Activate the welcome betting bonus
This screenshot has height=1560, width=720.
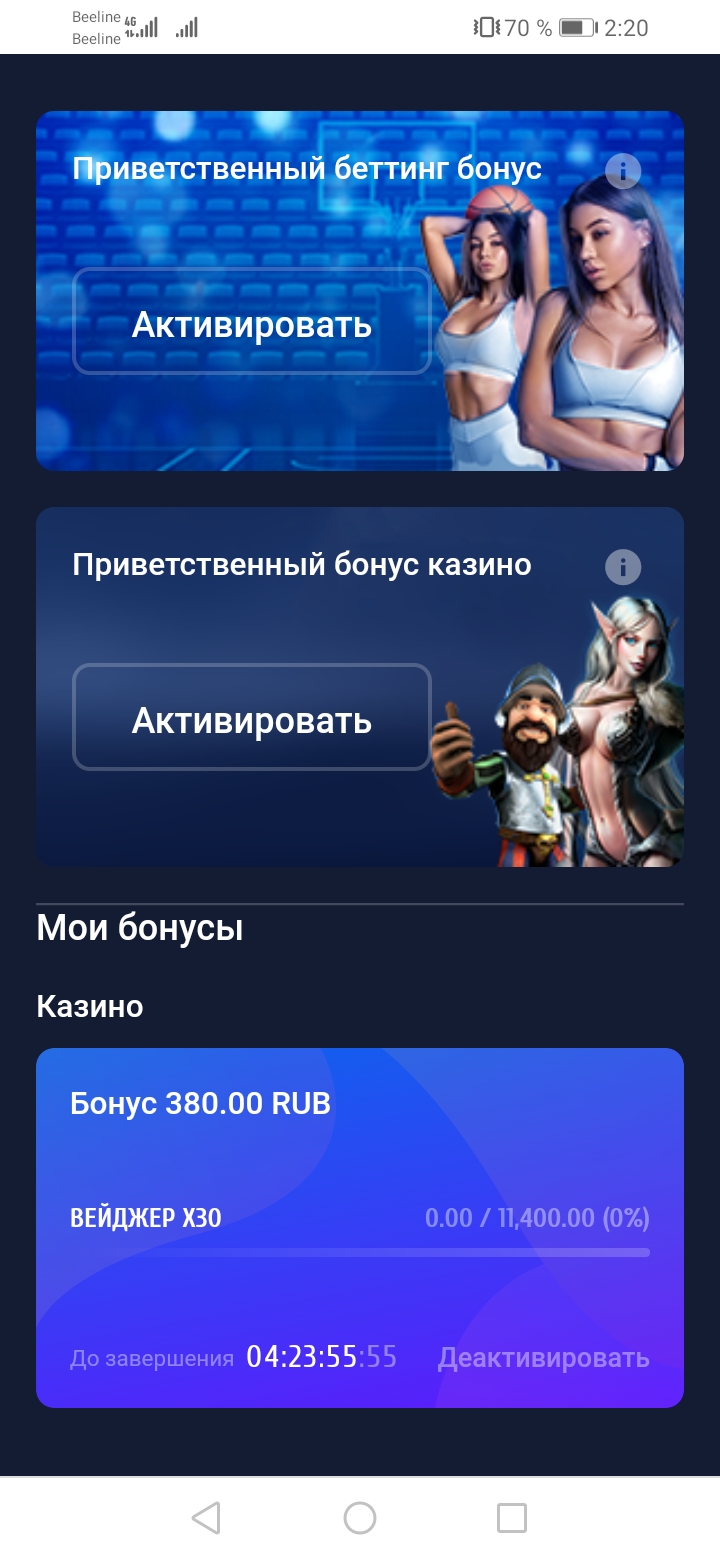[x=252, y=322]
